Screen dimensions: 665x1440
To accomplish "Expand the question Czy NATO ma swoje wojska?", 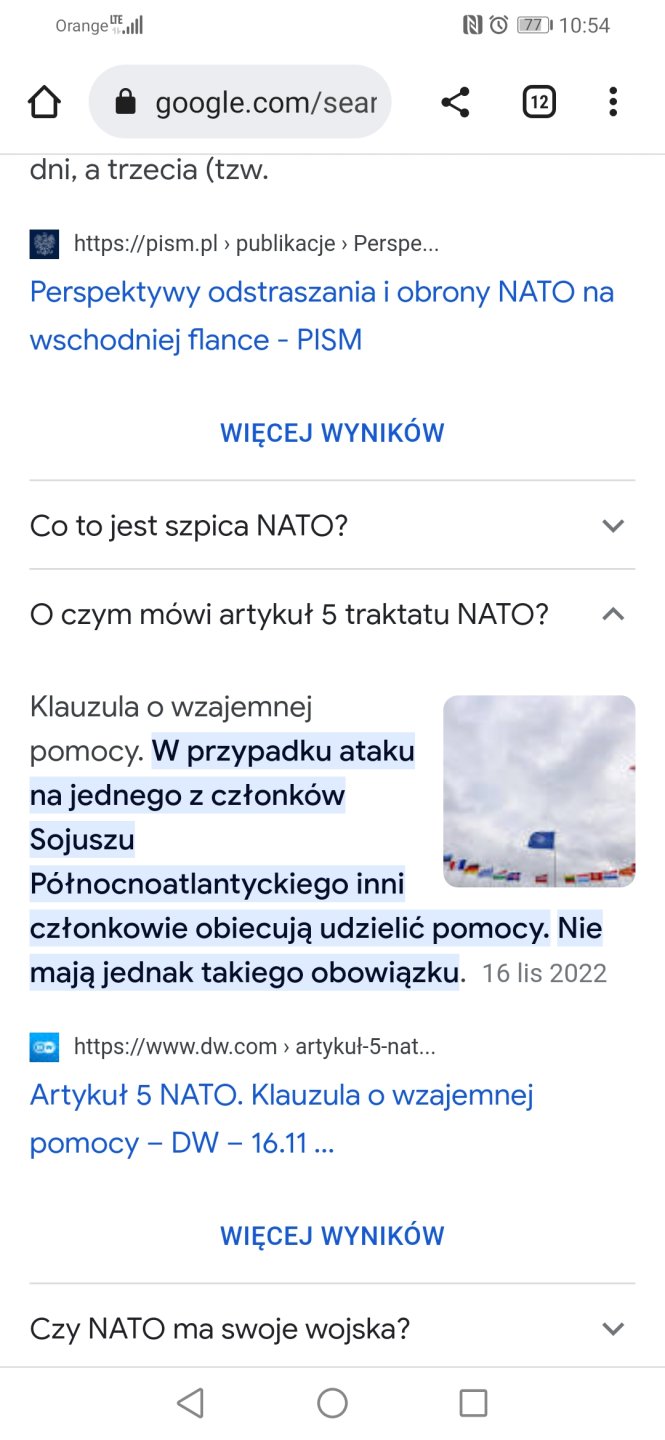I will tap(332, 1329).
